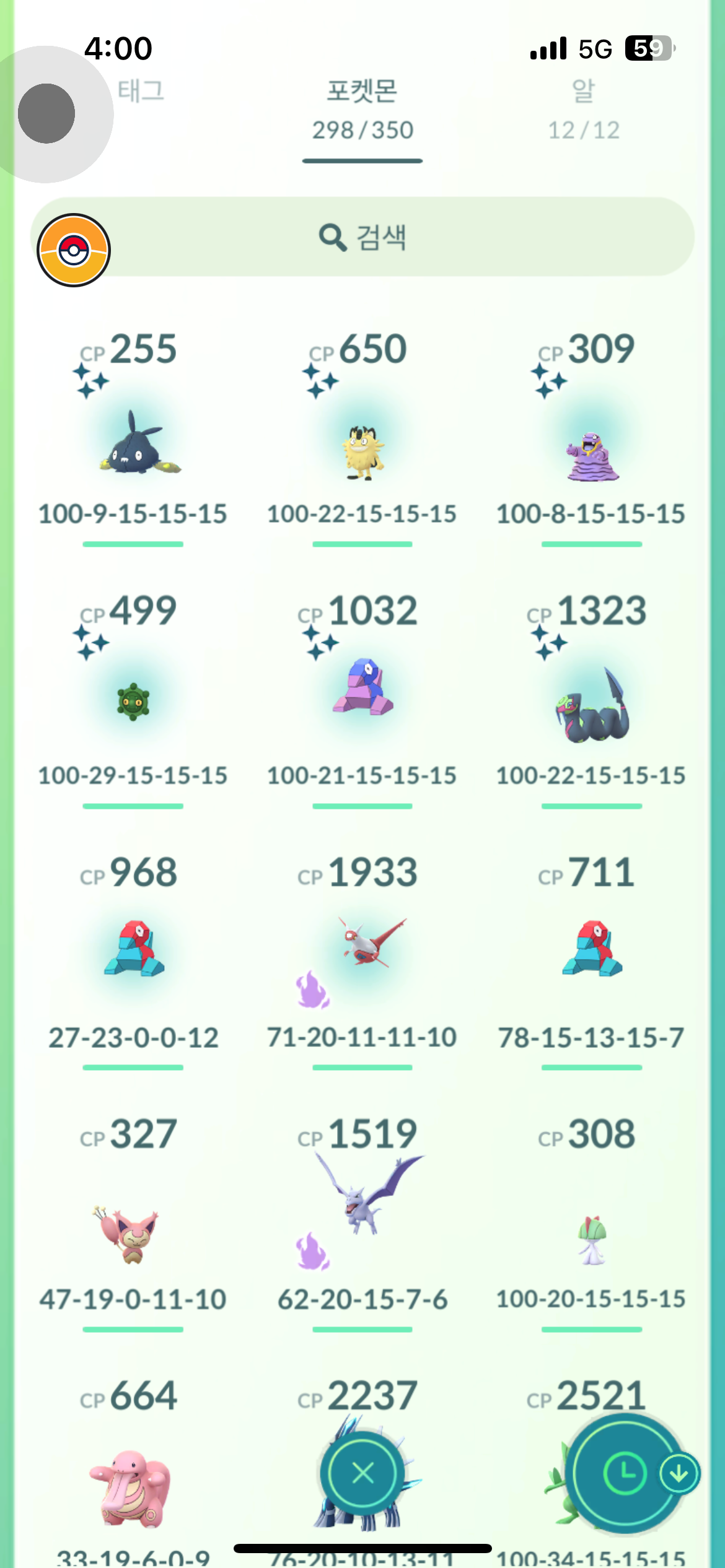Image resolution: width=725 pixels, height=1568 pixels.
Task: Select the CP 1032 shiny Porygon
Action: coord(362,687)
